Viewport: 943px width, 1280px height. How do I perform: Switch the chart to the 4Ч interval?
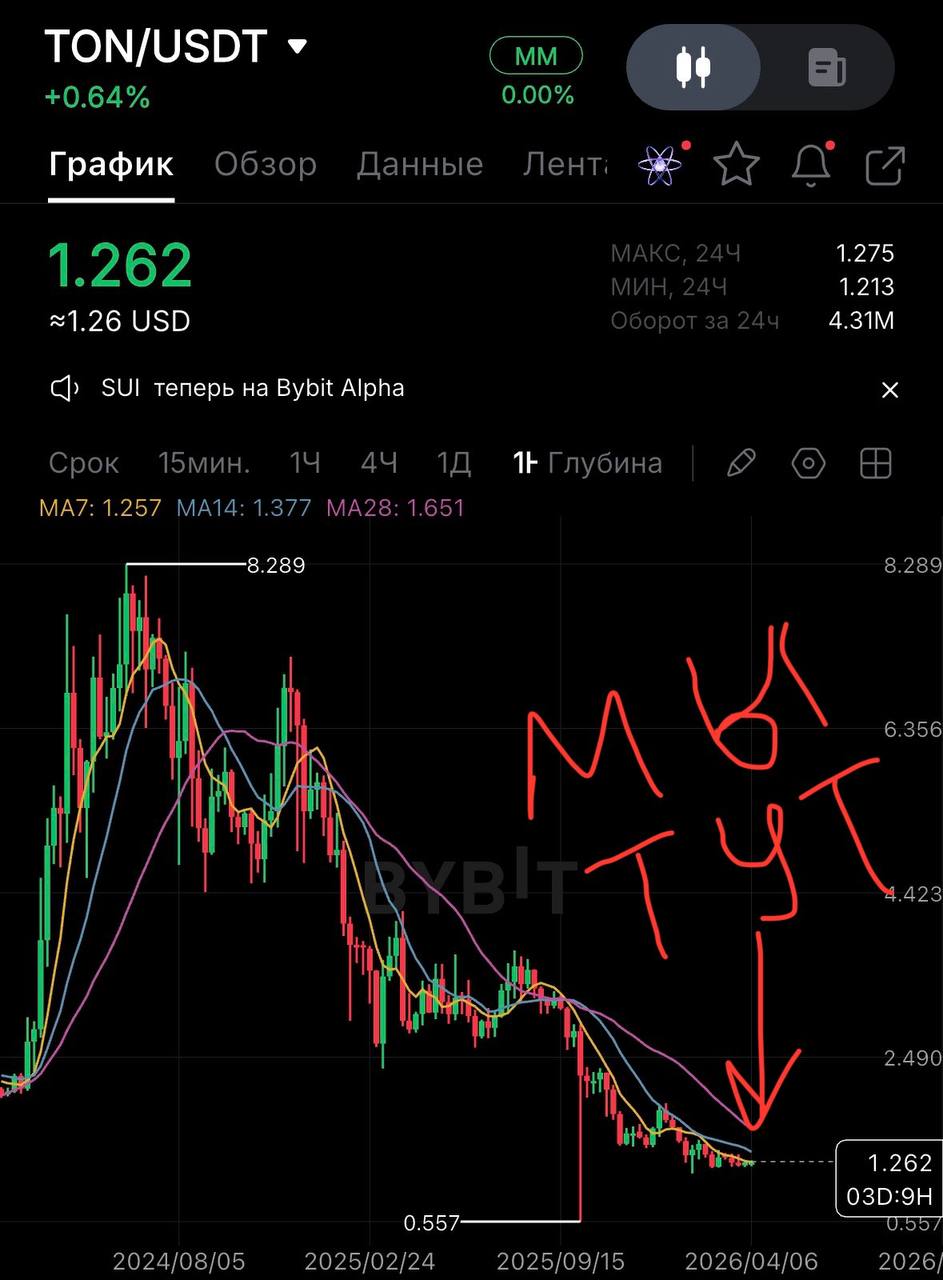pyautogui.click(x=379, y=463)
